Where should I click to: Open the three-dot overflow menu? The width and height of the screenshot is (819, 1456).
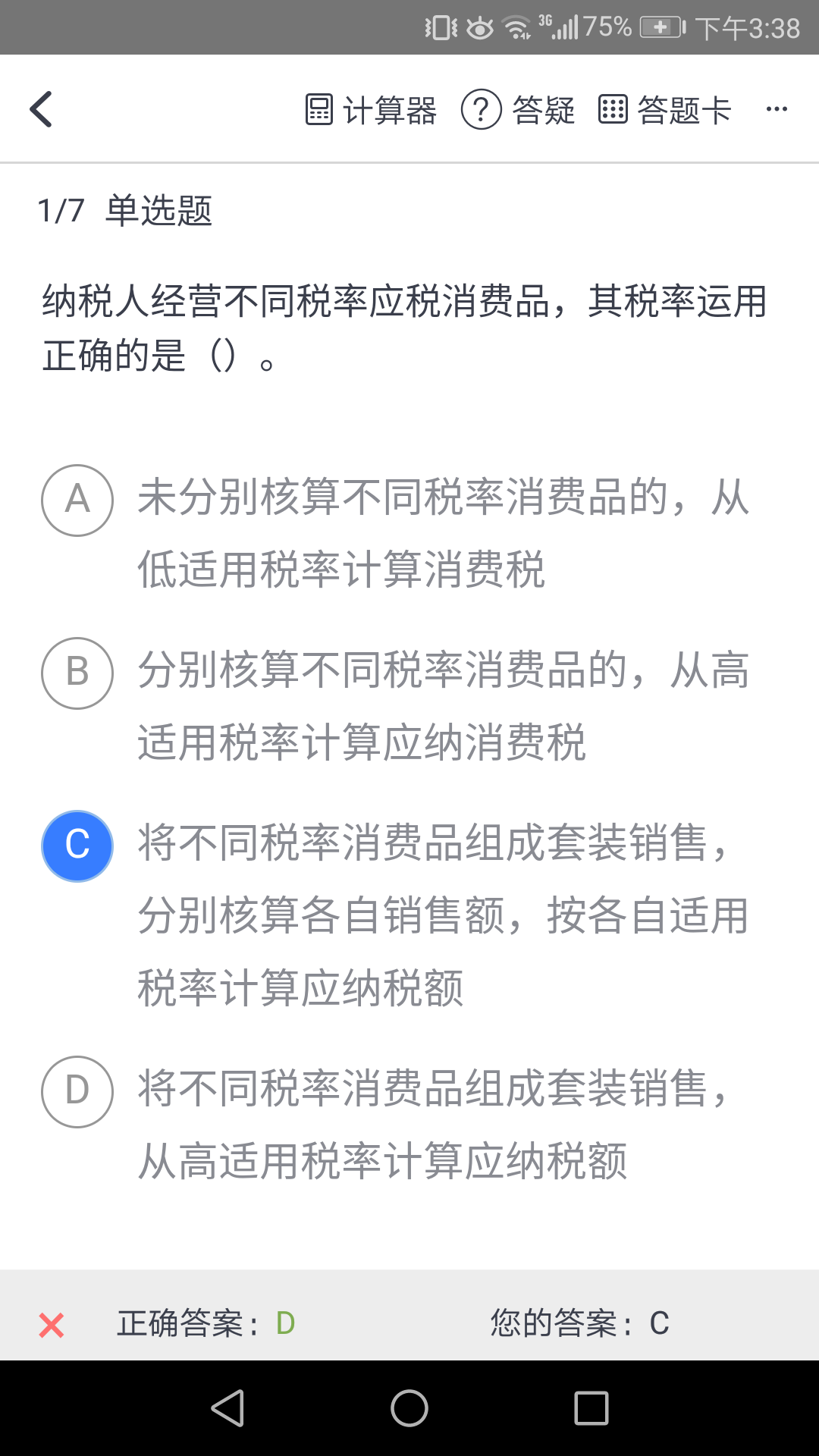(777, 110)
